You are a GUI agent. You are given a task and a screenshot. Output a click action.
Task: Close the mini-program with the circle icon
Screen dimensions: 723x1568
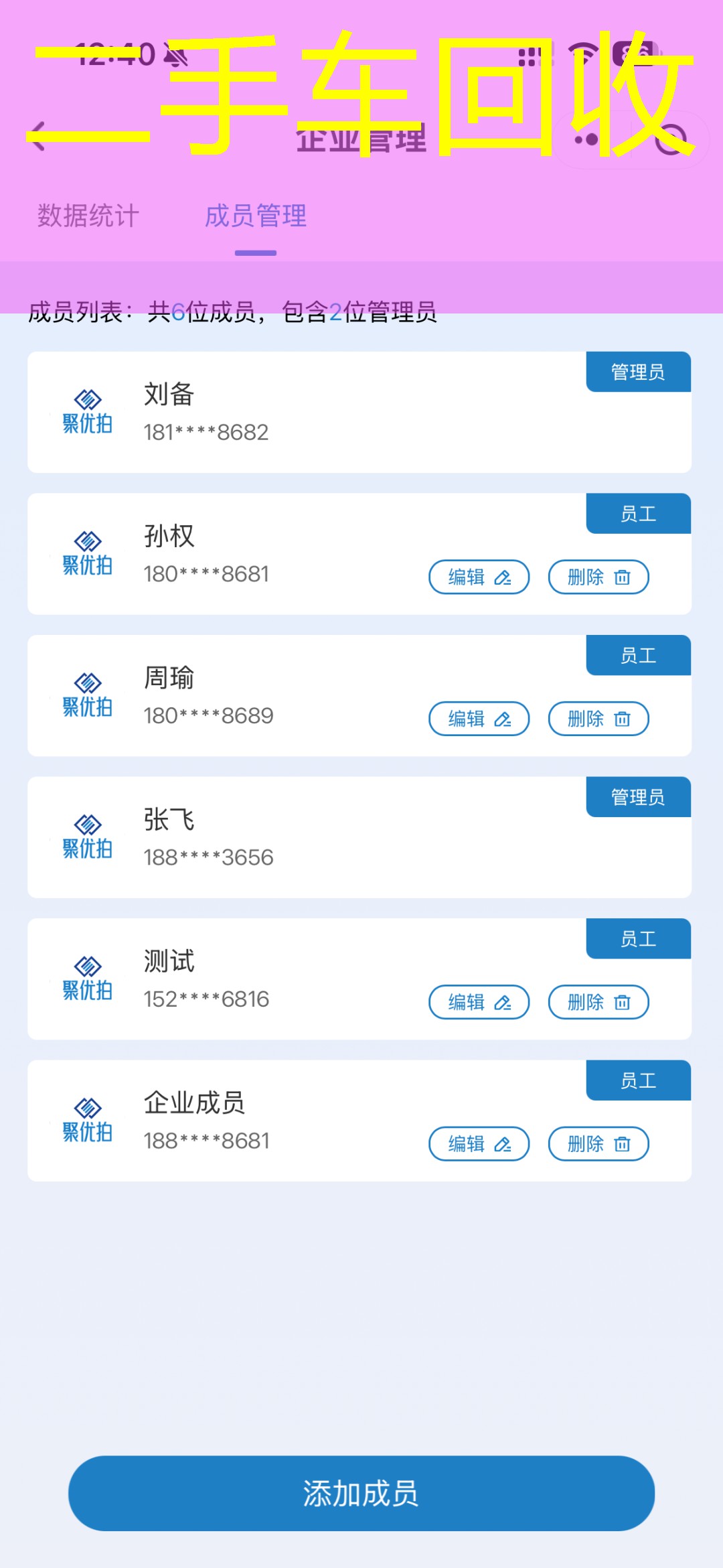[x=670, y=139]
